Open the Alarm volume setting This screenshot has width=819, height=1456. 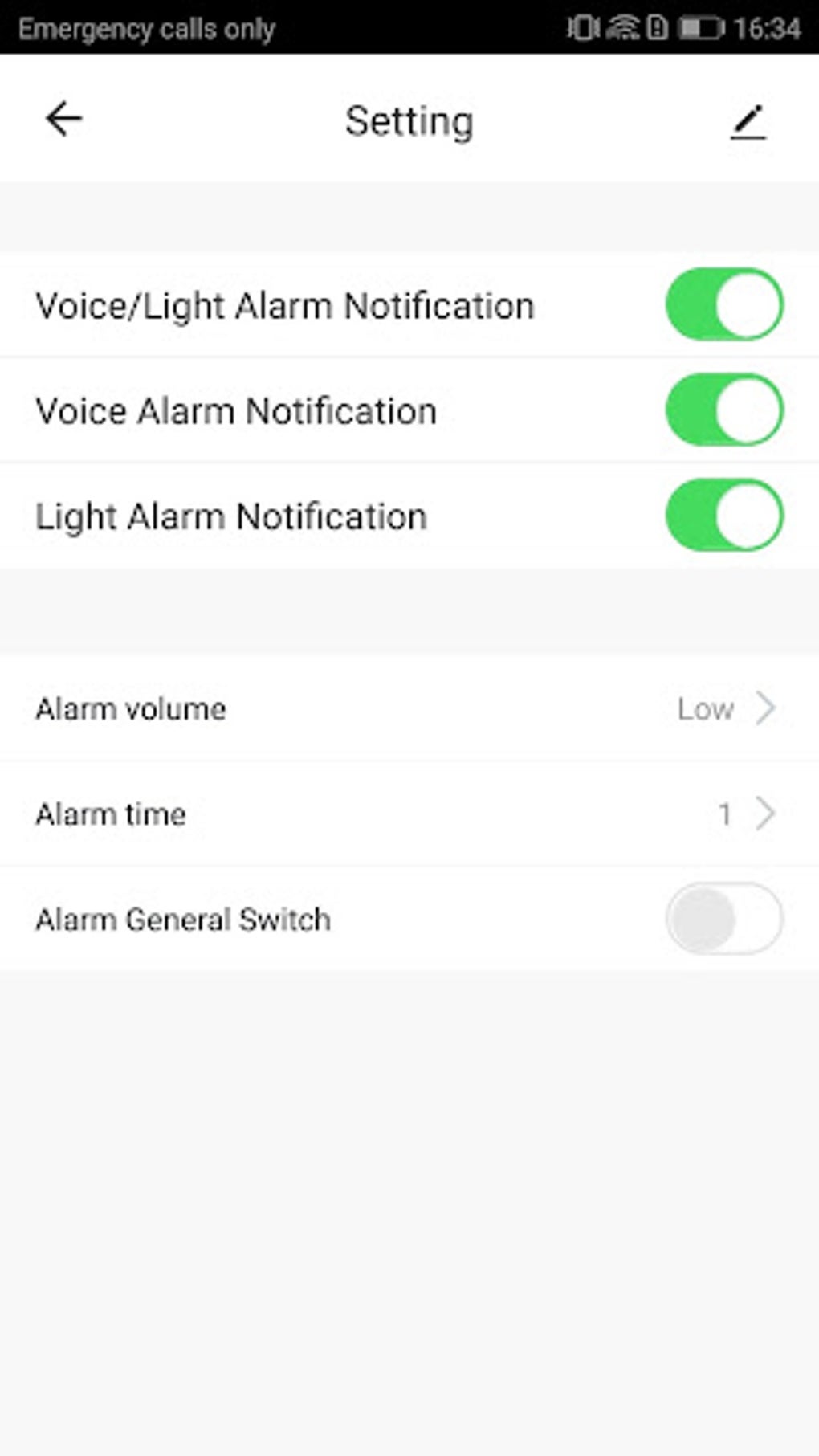click(409, 708)
